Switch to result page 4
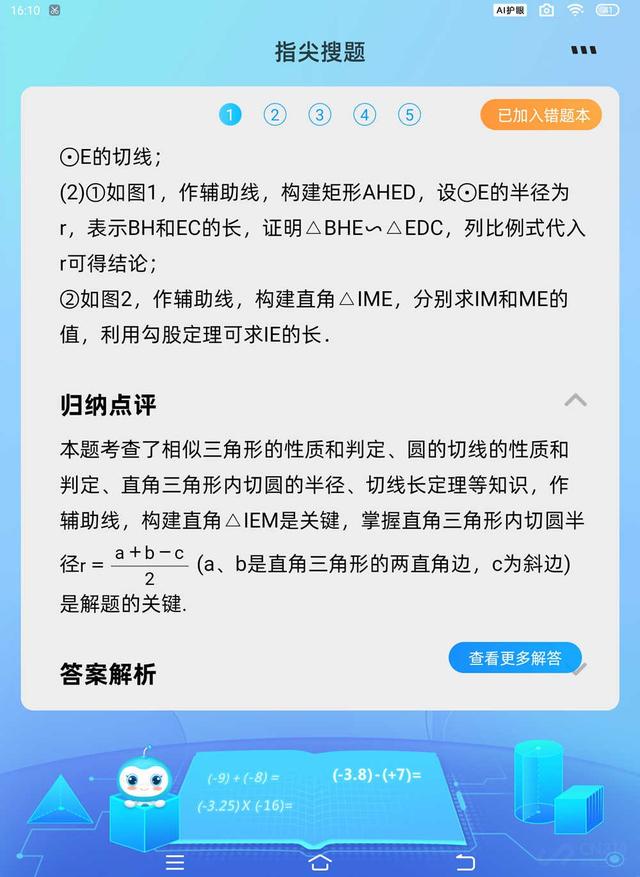 coord(365,114)
